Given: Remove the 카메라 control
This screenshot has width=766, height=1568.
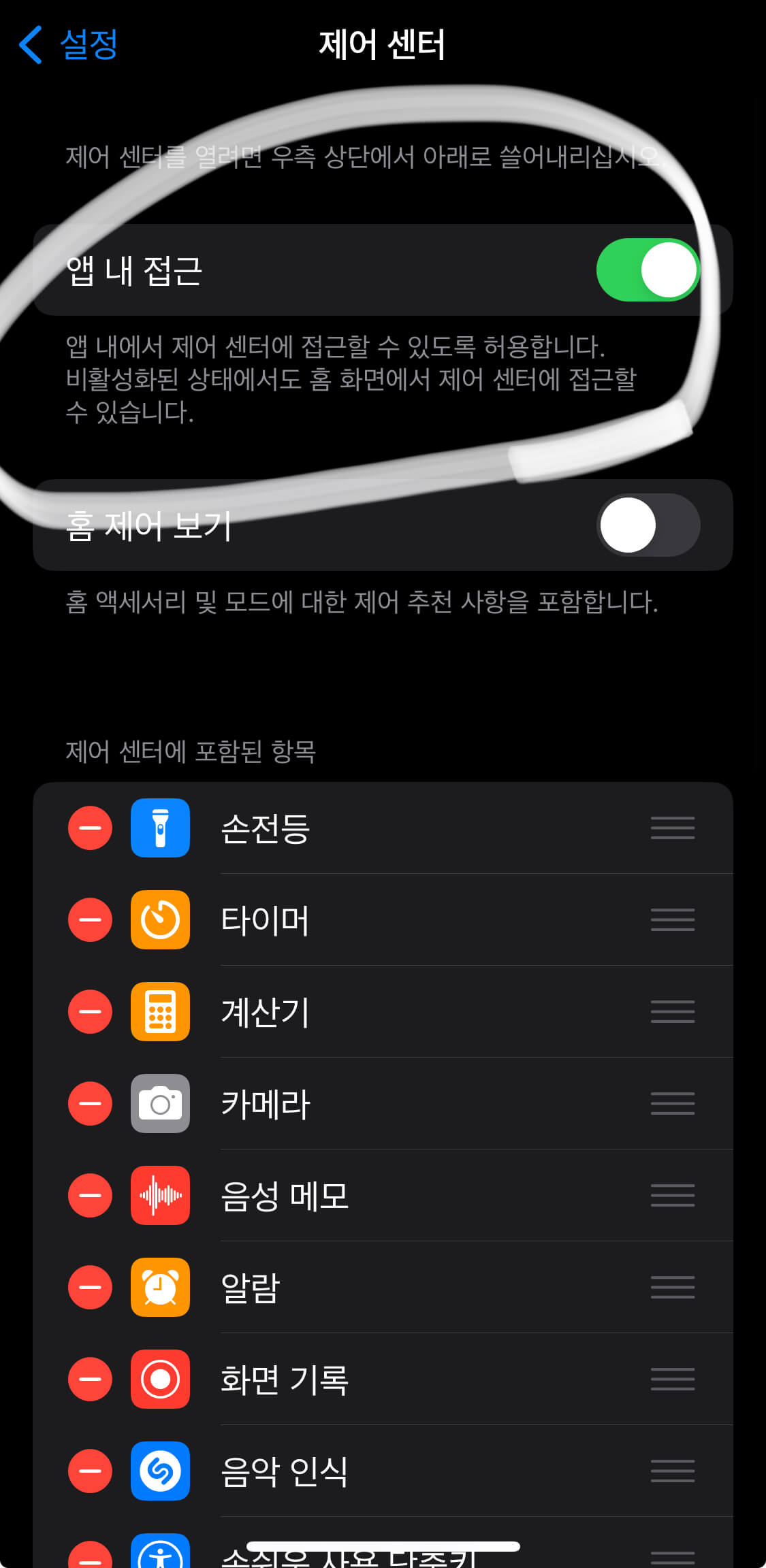Looking at the screenshot, I should [89, 1104].
